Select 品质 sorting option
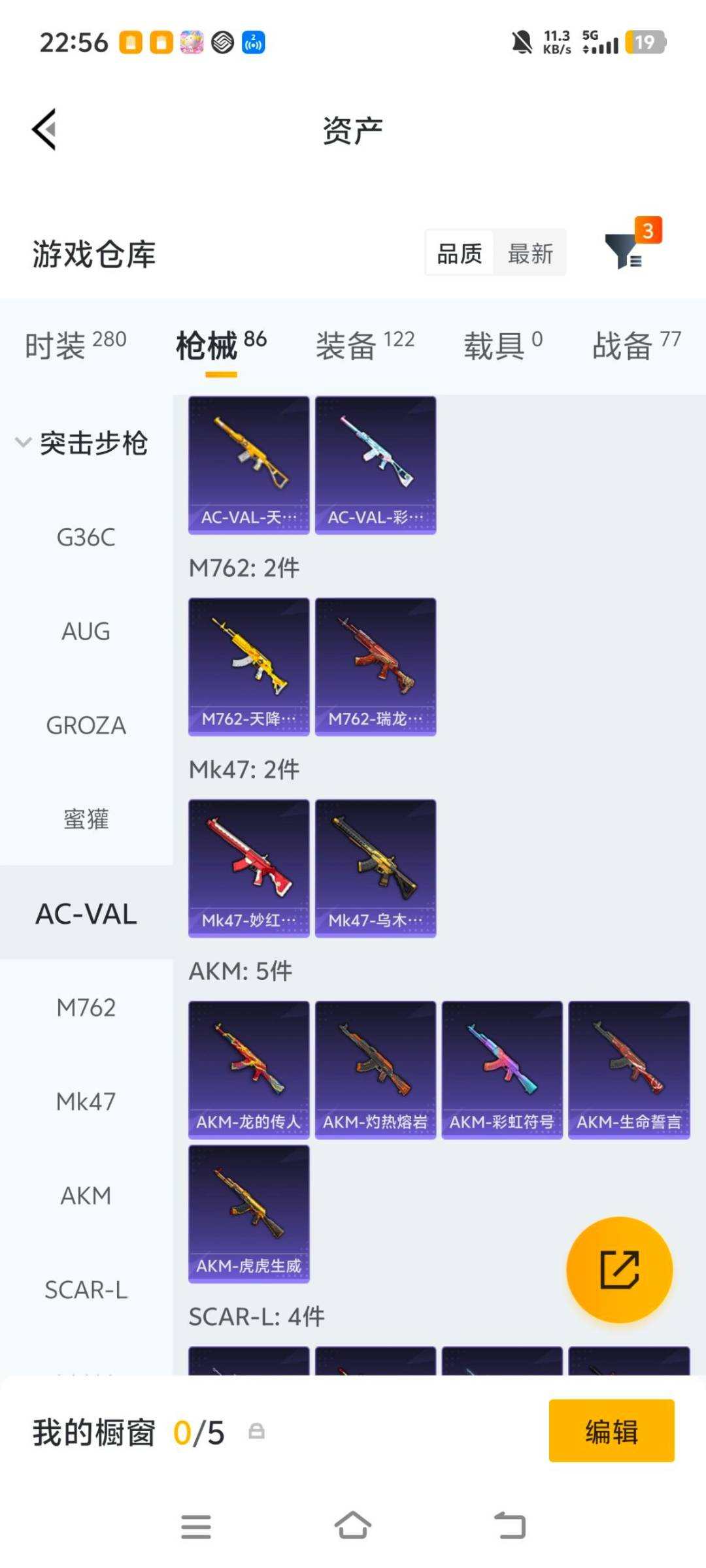This screenshot has height=1568, width=706. tap(460, 253)
